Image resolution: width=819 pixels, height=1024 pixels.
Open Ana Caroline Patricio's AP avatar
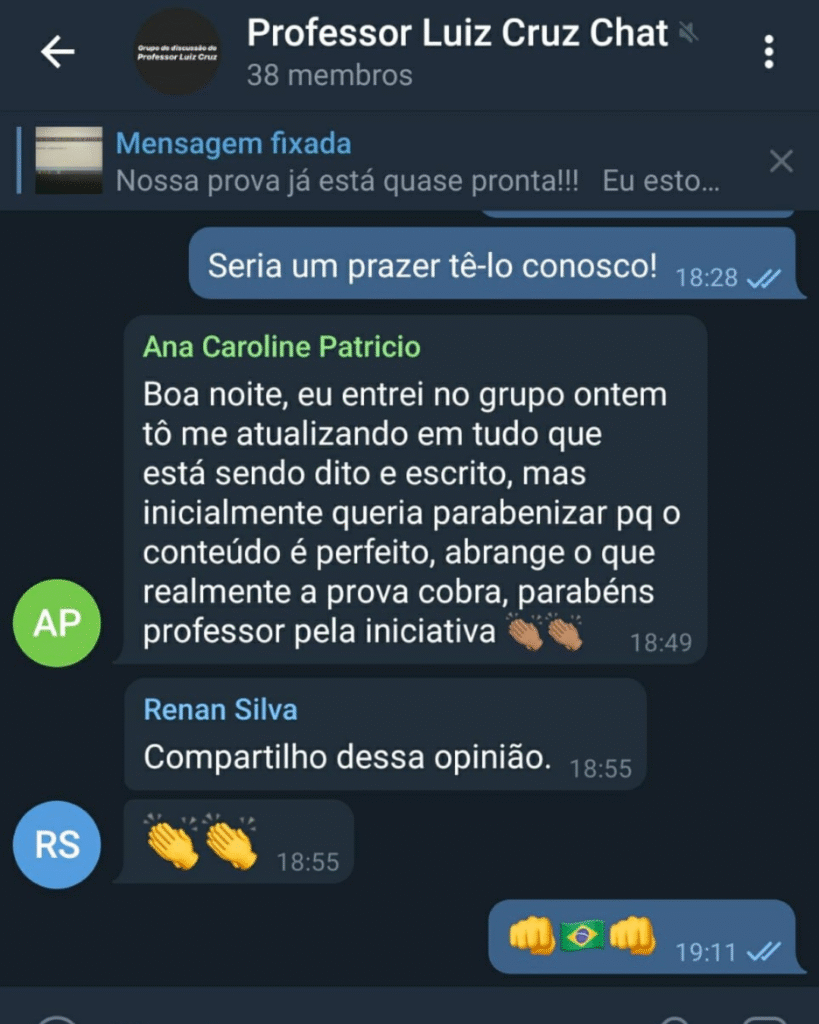(x=57, y=623)
